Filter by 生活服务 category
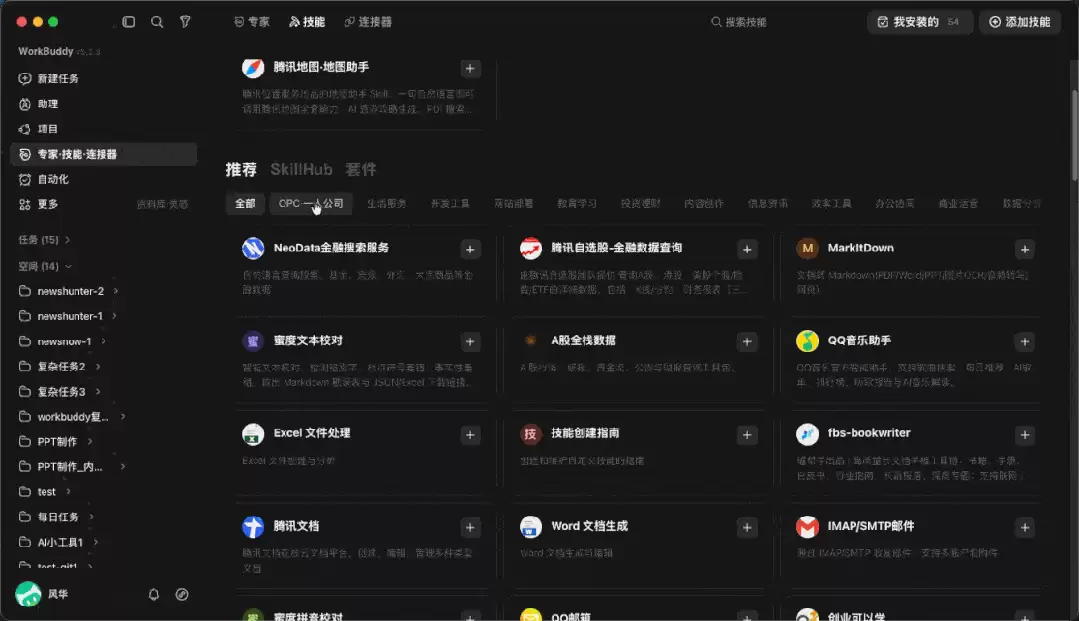 pyautogui.click(x=386, y=203)
